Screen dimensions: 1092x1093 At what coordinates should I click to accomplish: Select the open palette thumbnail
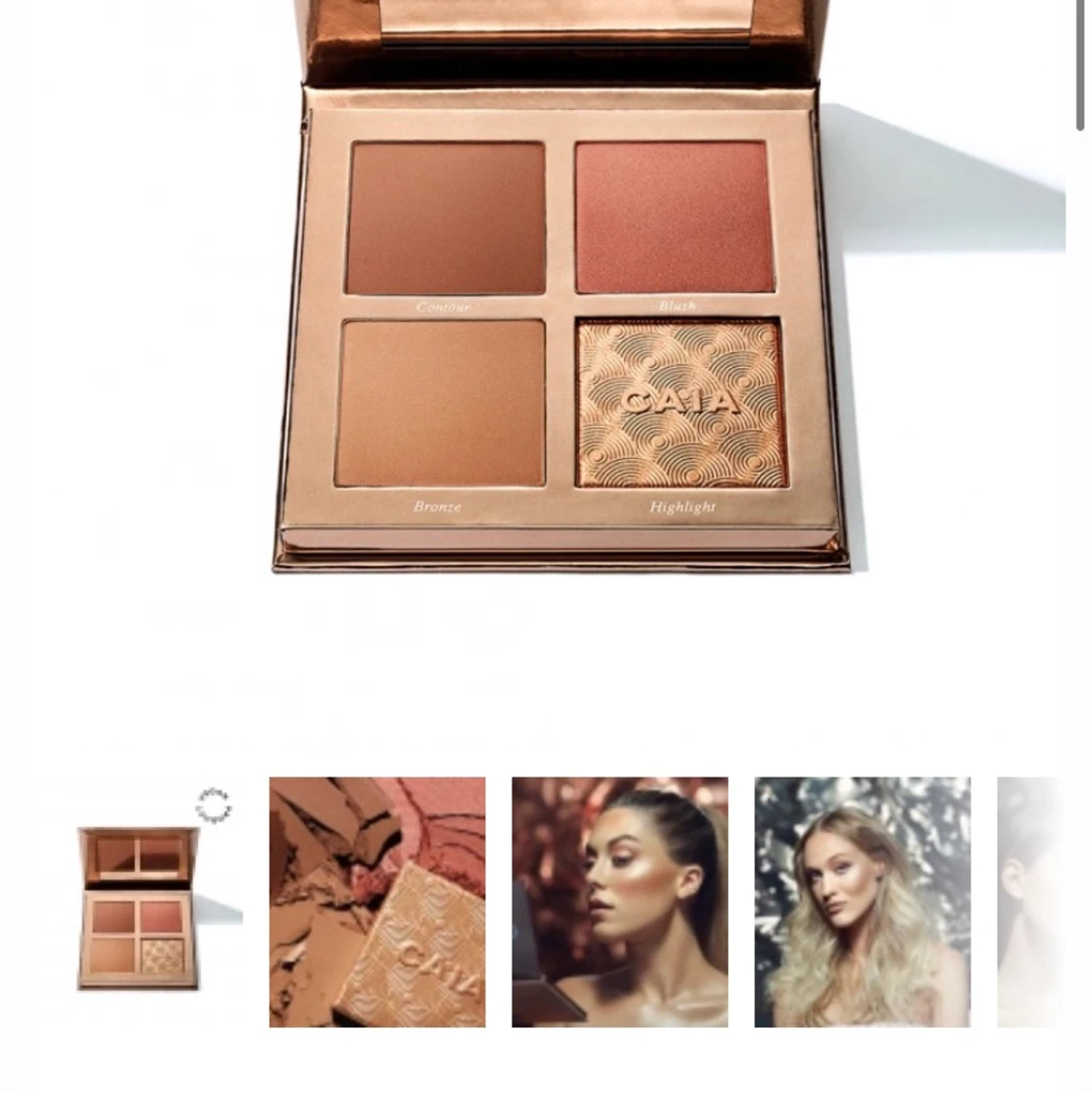coord(138,903)
